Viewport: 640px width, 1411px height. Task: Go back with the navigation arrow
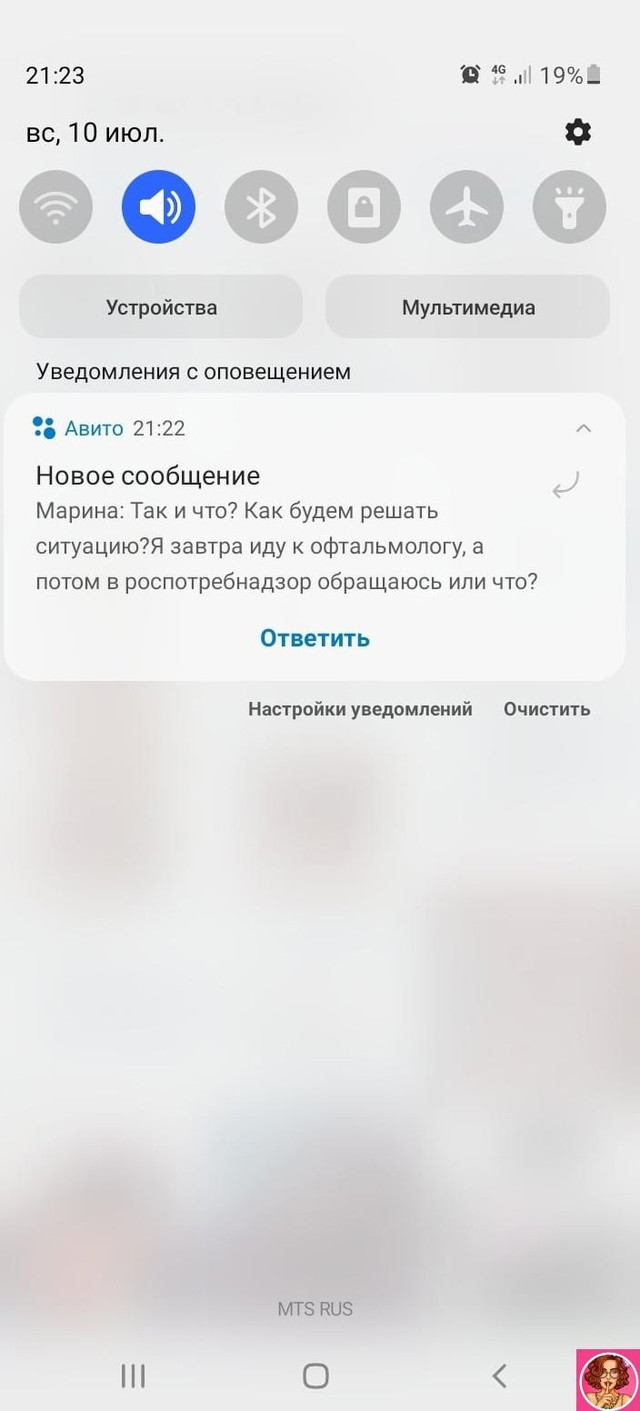tap(499, 1376)
